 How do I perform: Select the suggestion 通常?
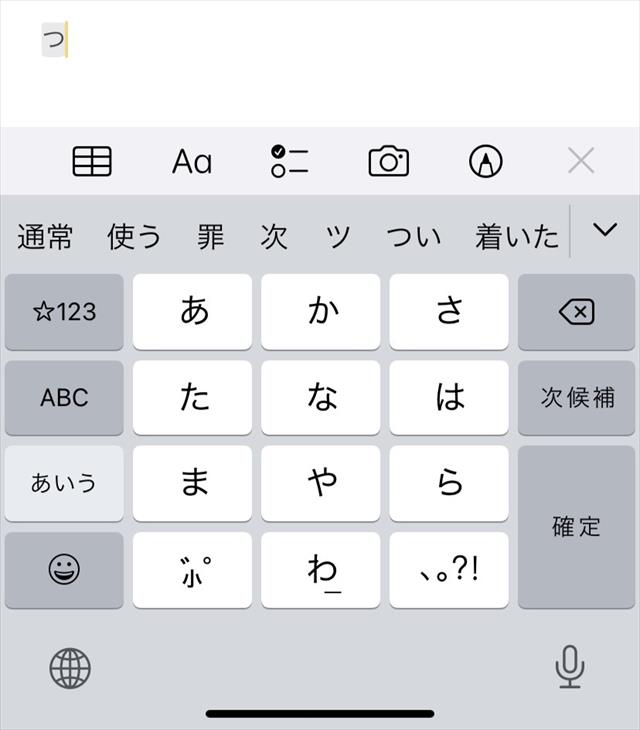(x=45, y=237)
